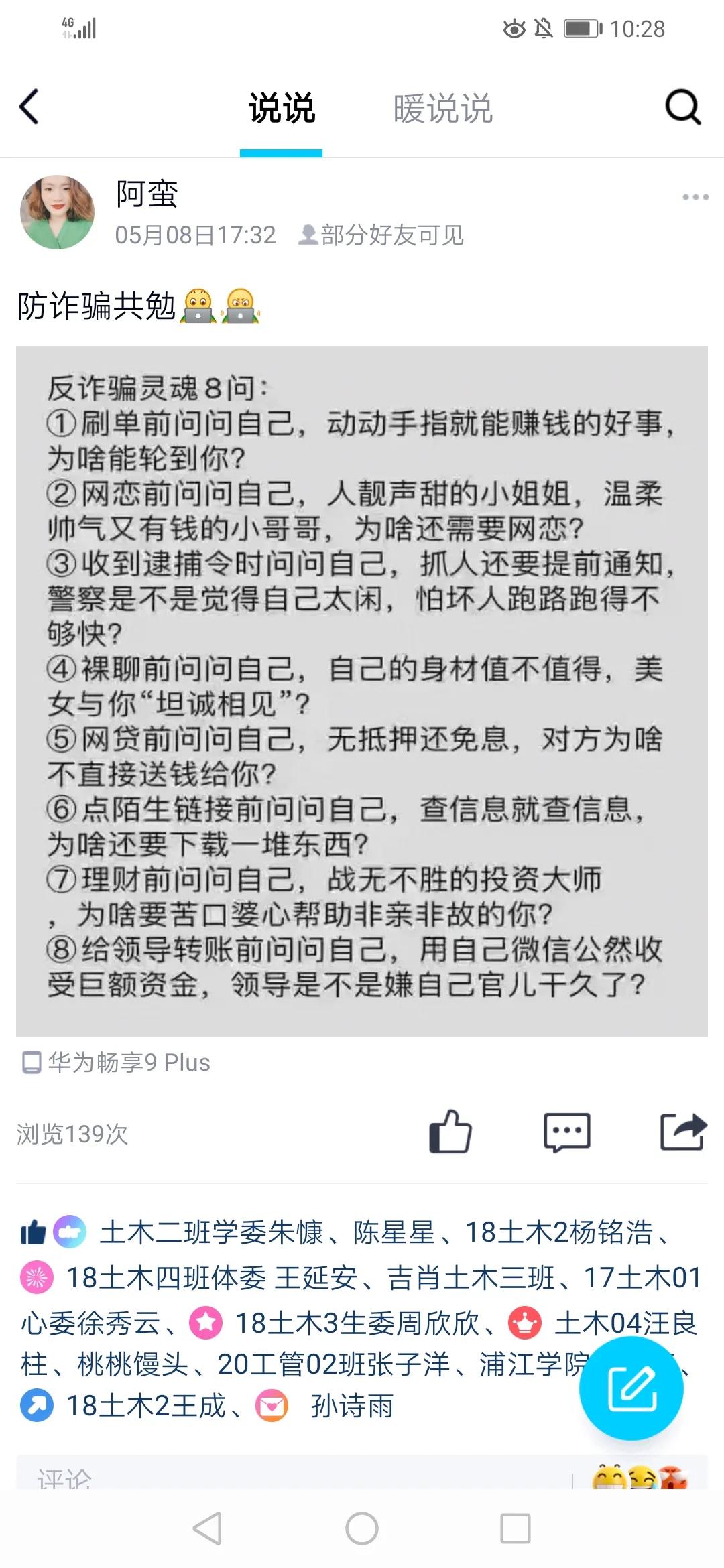The height and width of the screenshot is (1568, 724).
Task: Open 阿蛮's profile avatar
Action: pyautogui.click(x=58, y=212)
